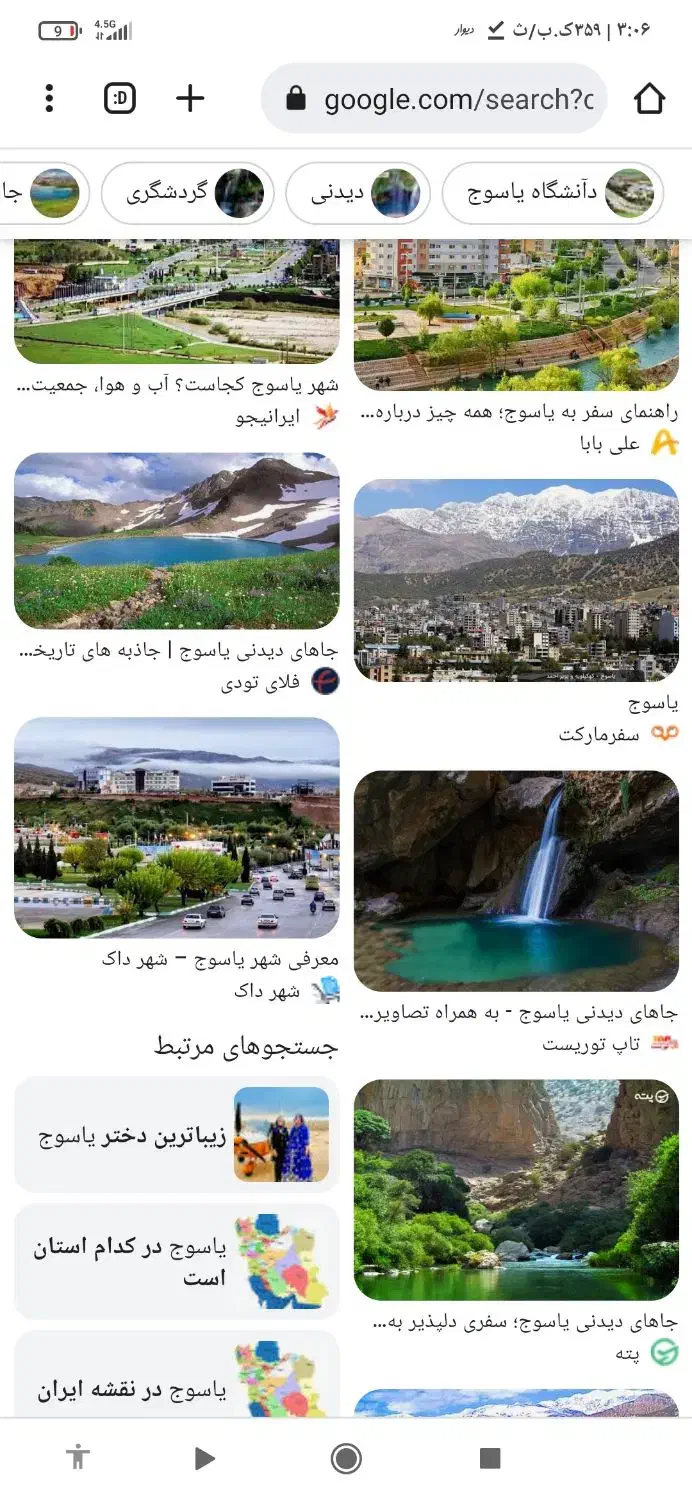The image size is (692, 1500).
Task: Select the دیدنی filter chip
Action: tap(357, 193)
